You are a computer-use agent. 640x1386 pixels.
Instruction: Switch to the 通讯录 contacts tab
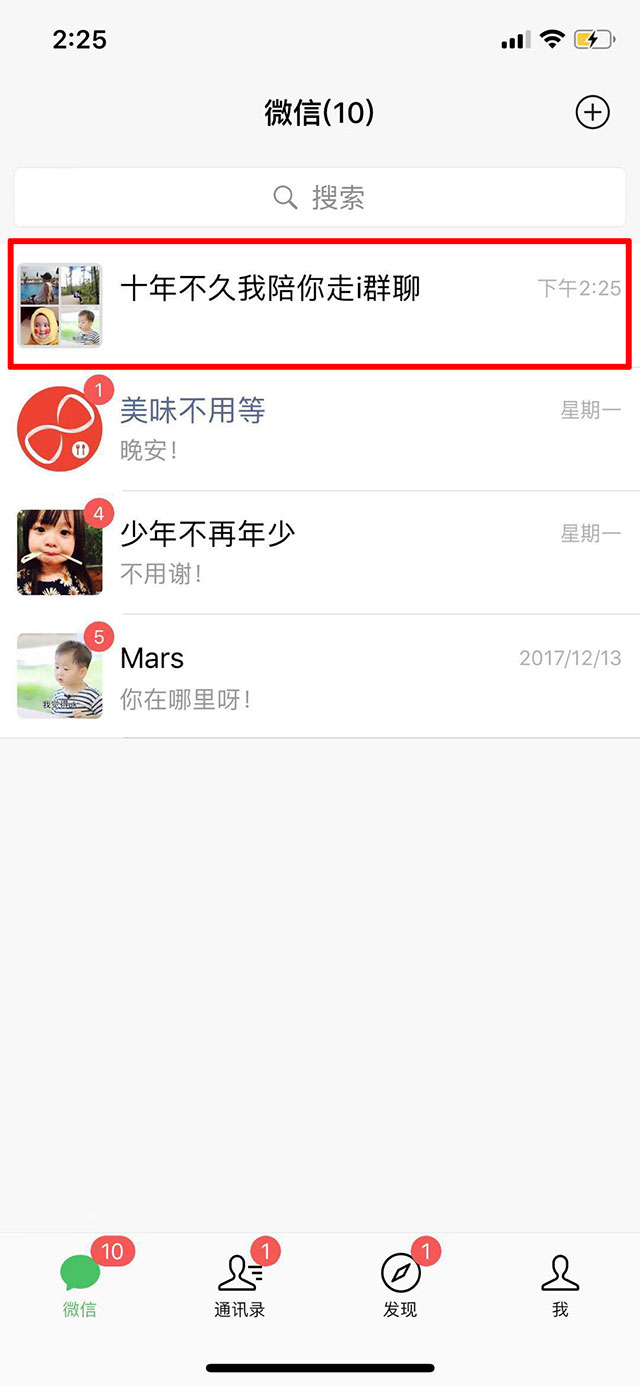[240, 1284]
